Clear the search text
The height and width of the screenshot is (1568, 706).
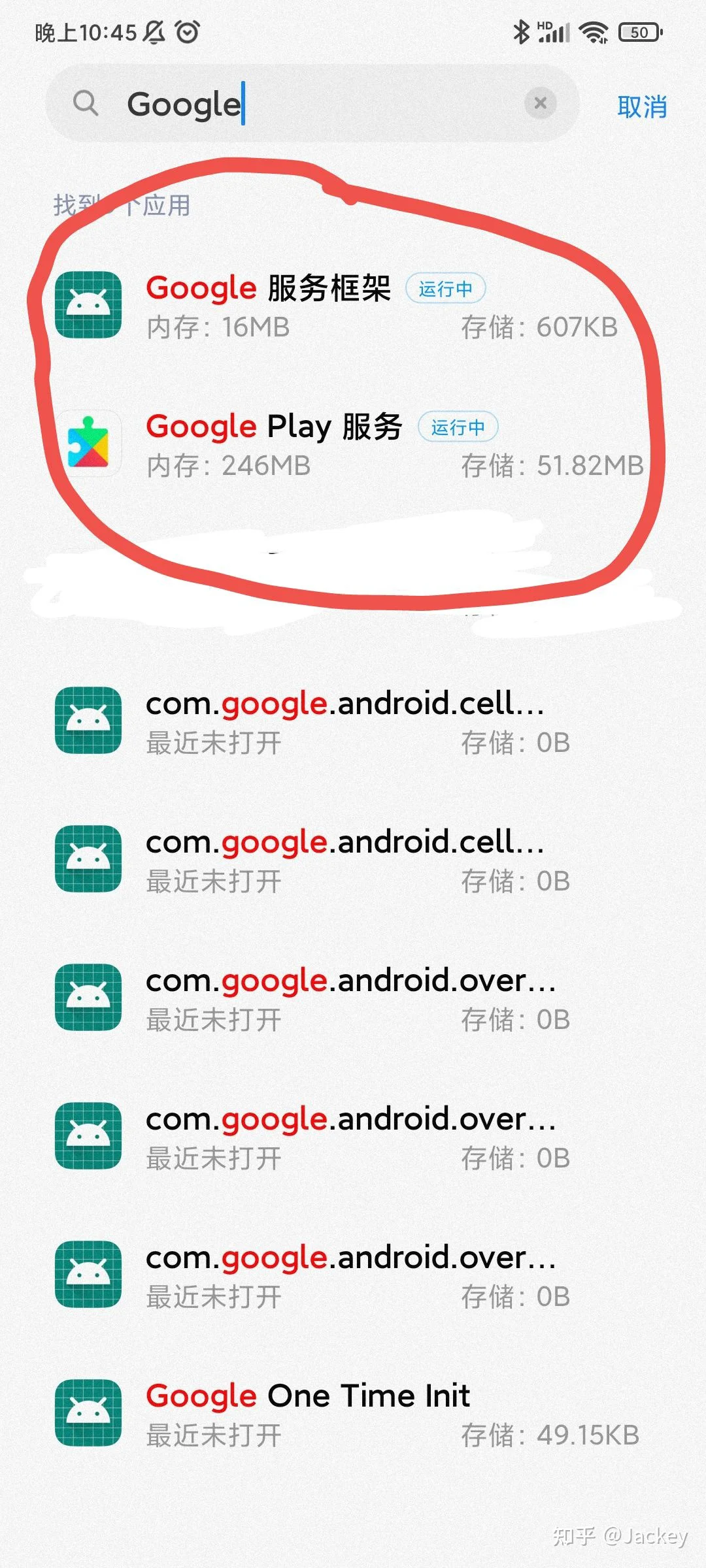tap(541, 103)
